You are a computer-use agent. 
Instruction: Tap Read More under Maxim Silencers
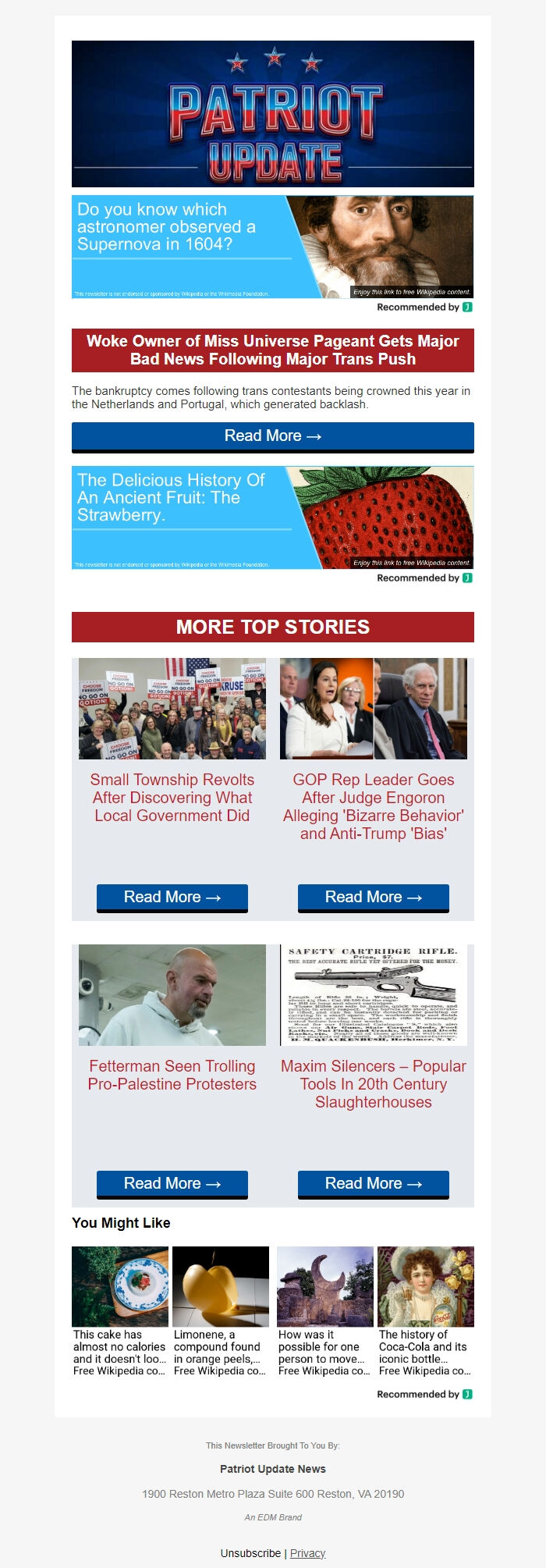click(373, 1183)
